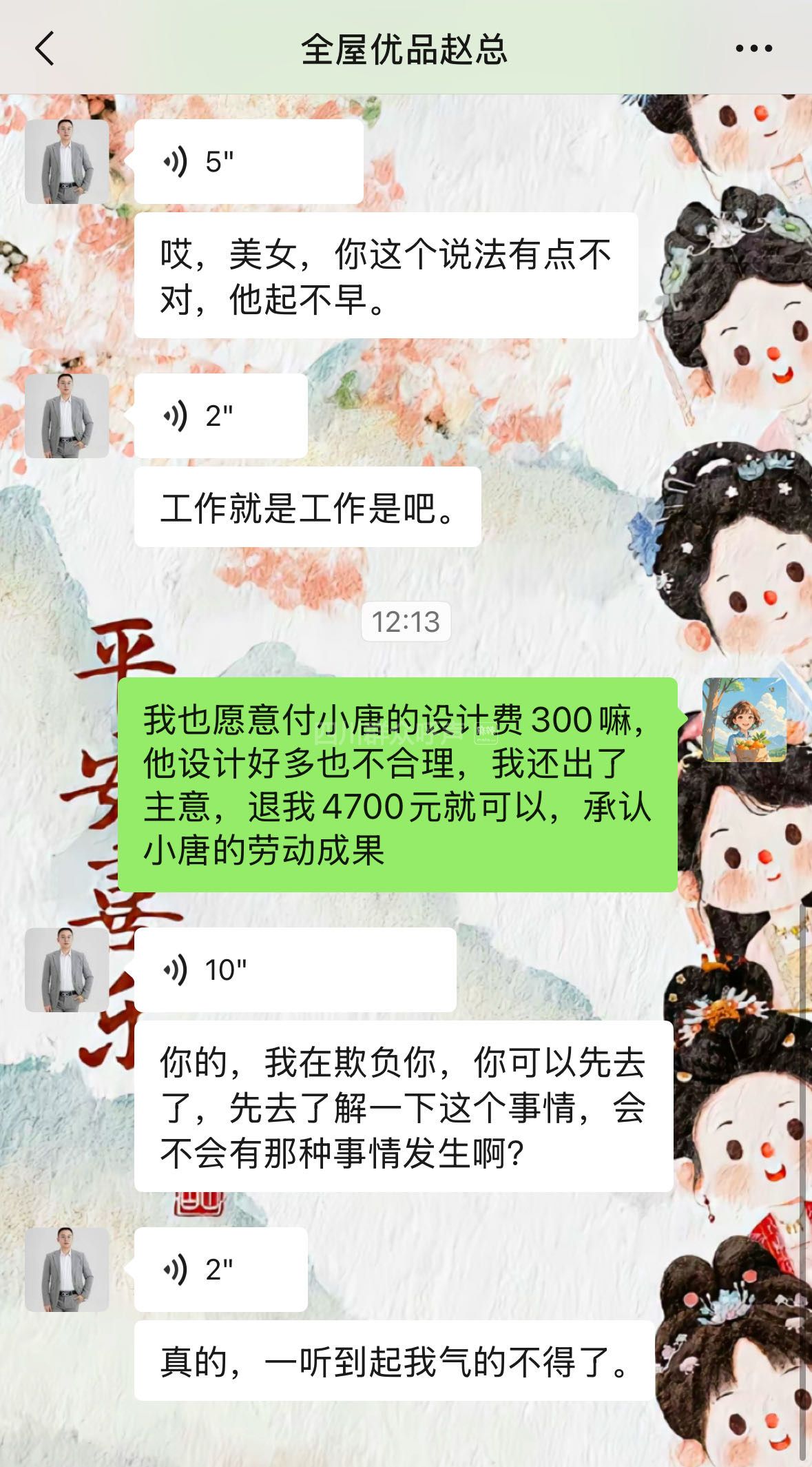
Task: Open 赵总's avatar beside the 5-second voice
Action: point(67,162)
